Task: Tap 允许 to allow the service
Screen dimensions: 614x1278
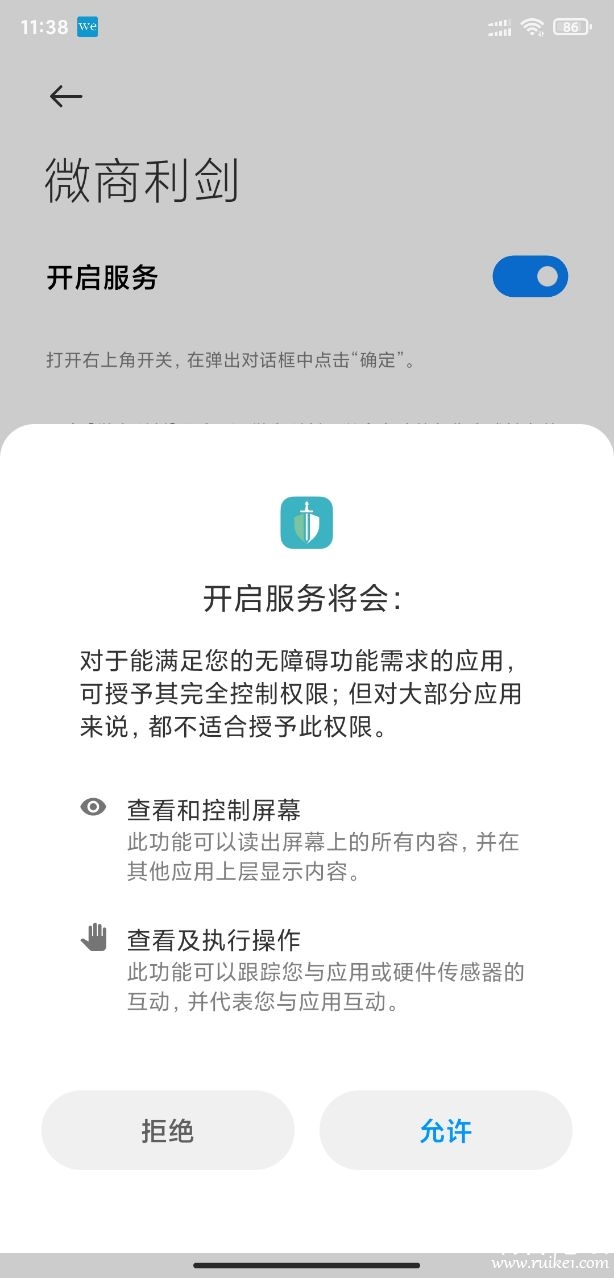Action: (x=445, y=1131)
